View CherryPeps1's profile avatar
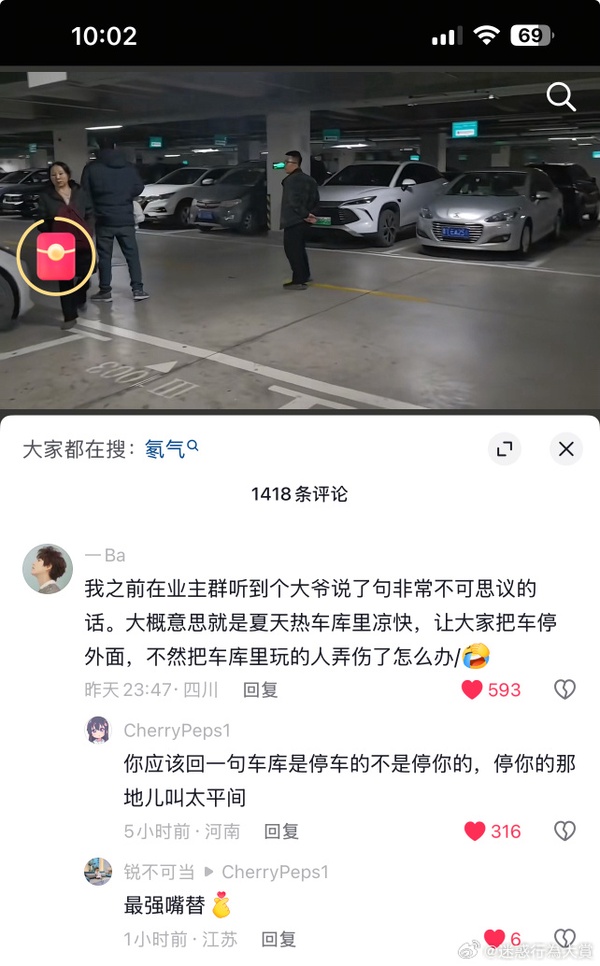Screen dimensions: 600x966 [98, 731]
